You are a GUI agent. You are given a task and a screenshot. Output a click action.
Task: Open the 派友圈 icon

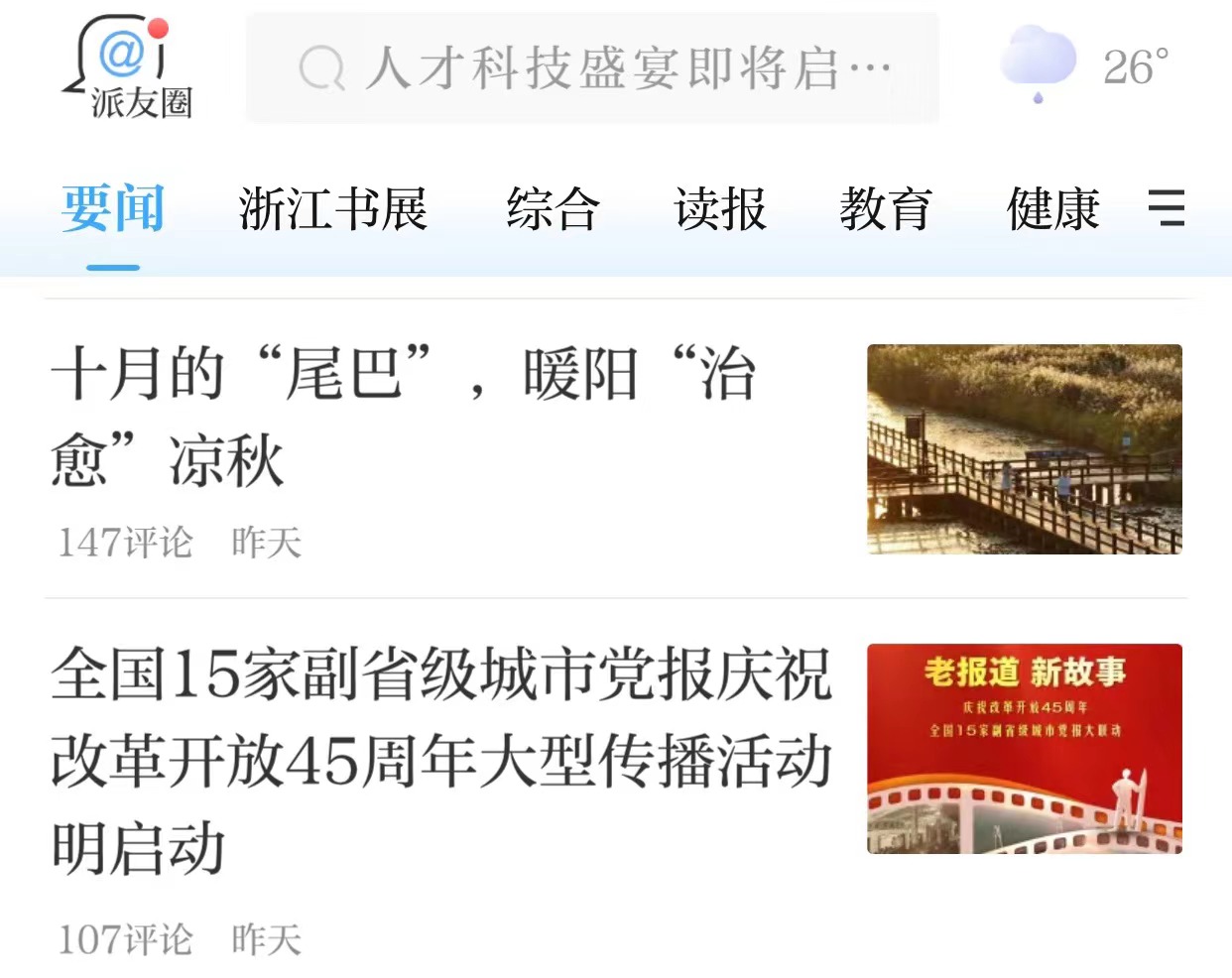click(129, 67)
